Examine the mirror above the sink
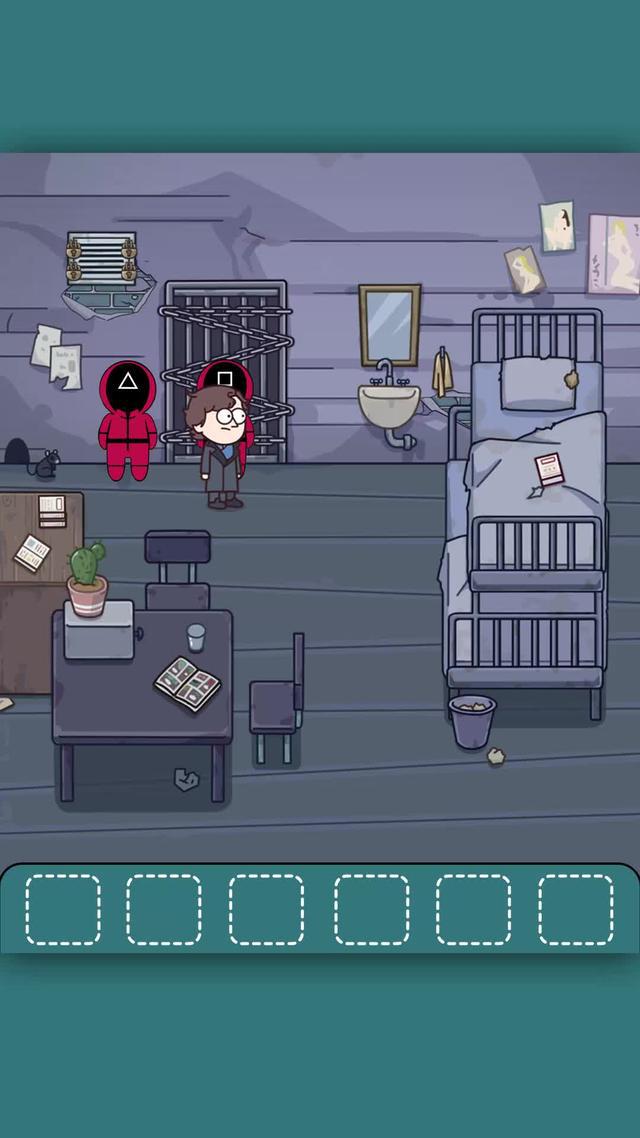640x1138 pixels. point(389,324)
